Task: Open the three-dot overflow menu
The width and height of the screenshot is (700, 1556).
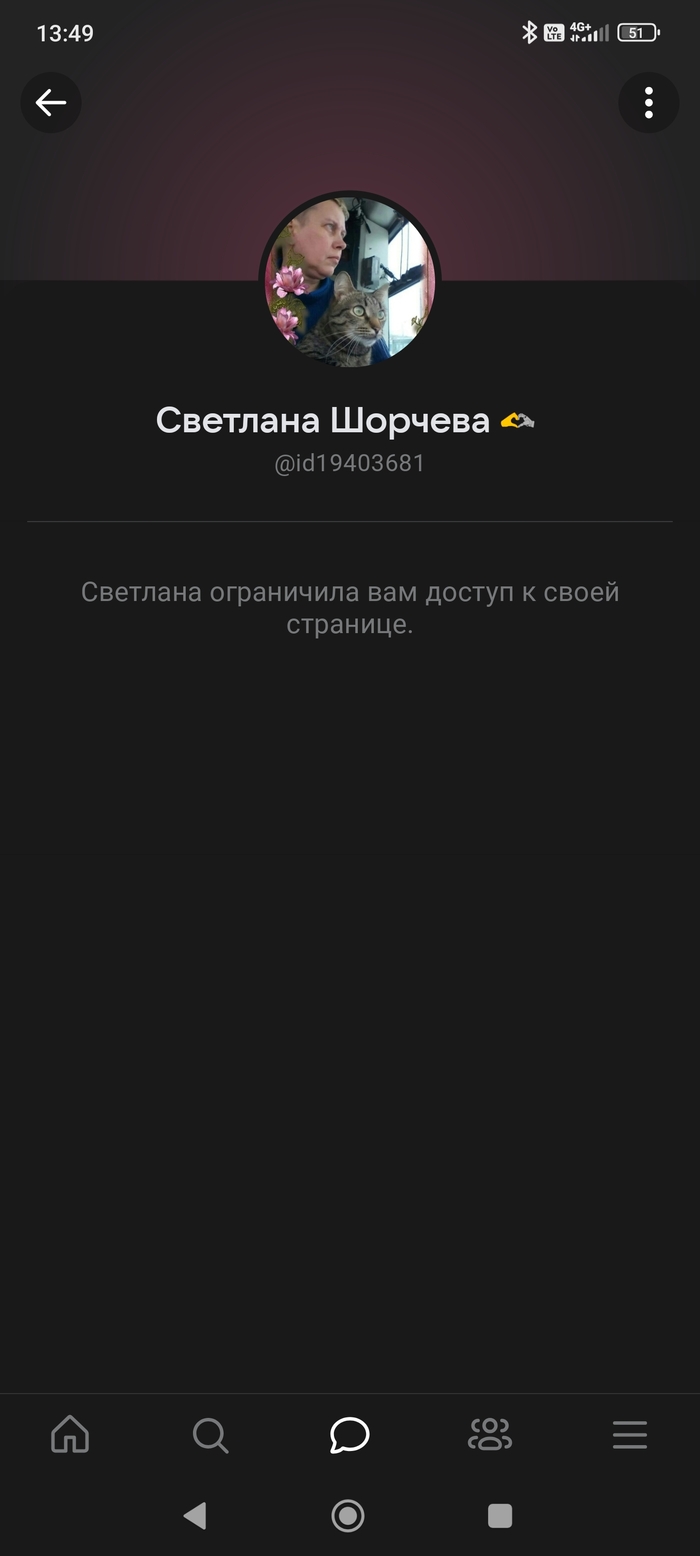Action: 648,102
